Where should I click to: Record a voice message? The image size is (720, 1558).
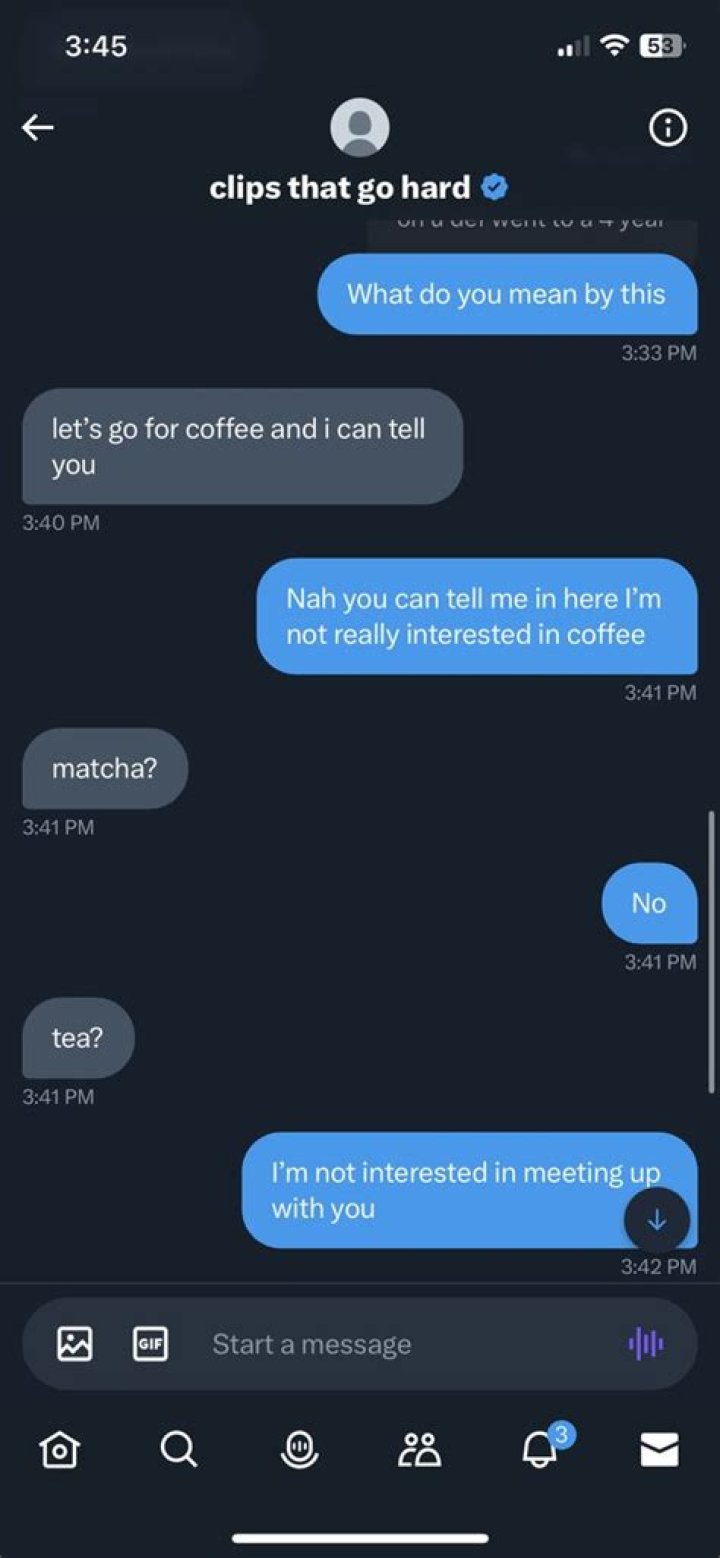[646, 1343]
